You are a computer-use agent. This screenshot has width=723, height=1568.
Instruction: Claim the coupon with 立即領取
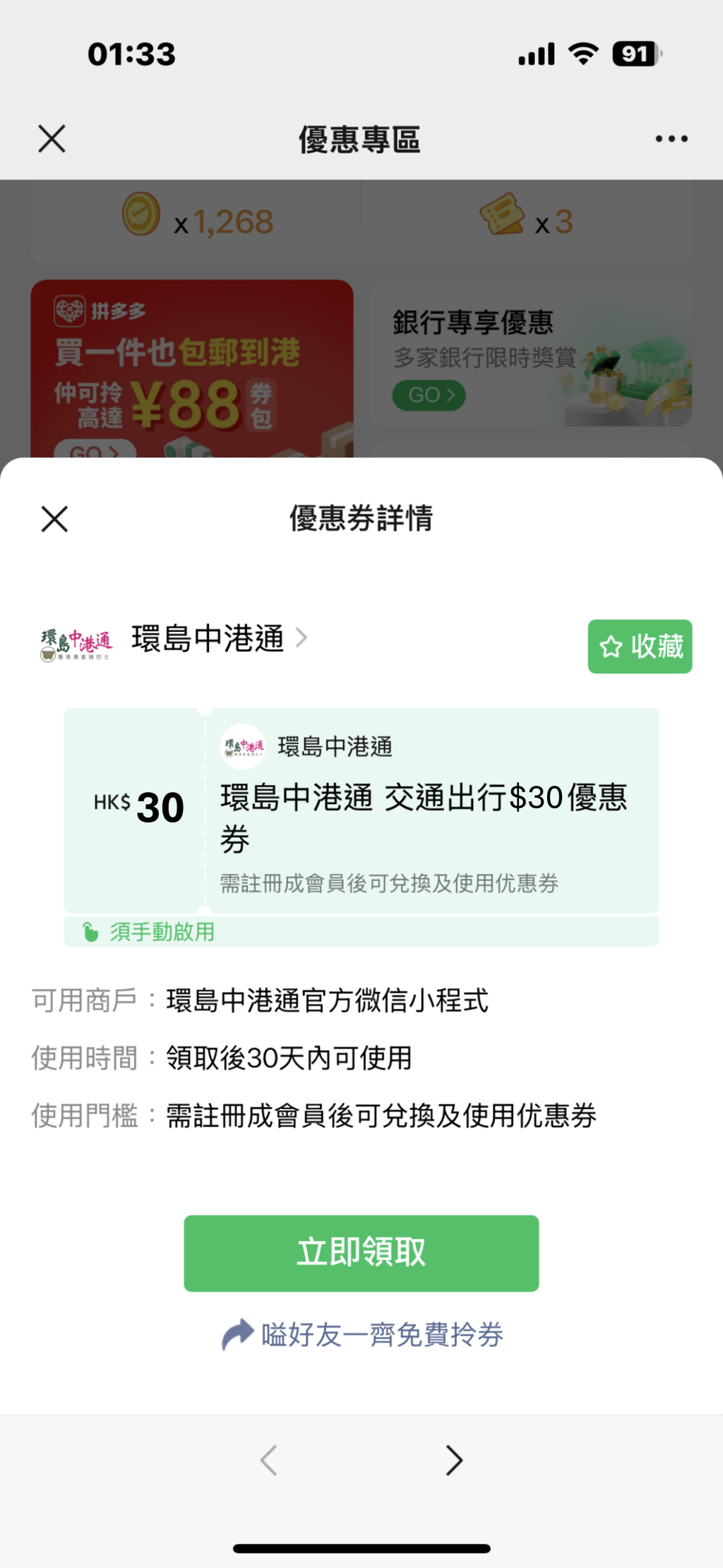coord(361,1253)
